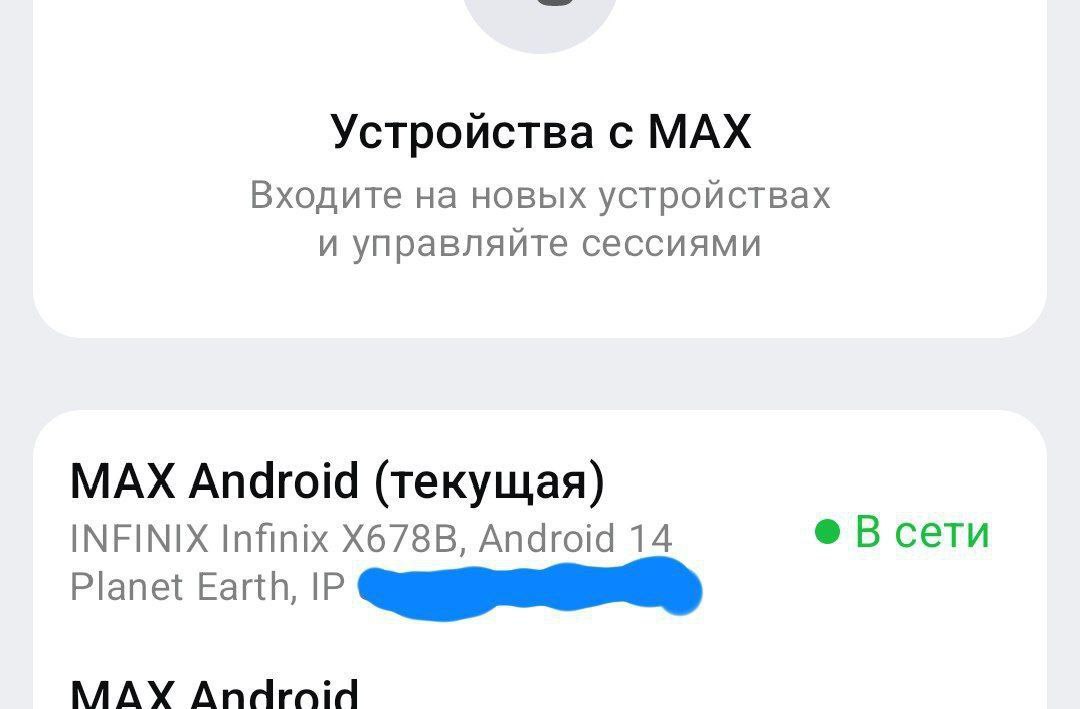Open the current MAX Android session

(x=338, y=483)
